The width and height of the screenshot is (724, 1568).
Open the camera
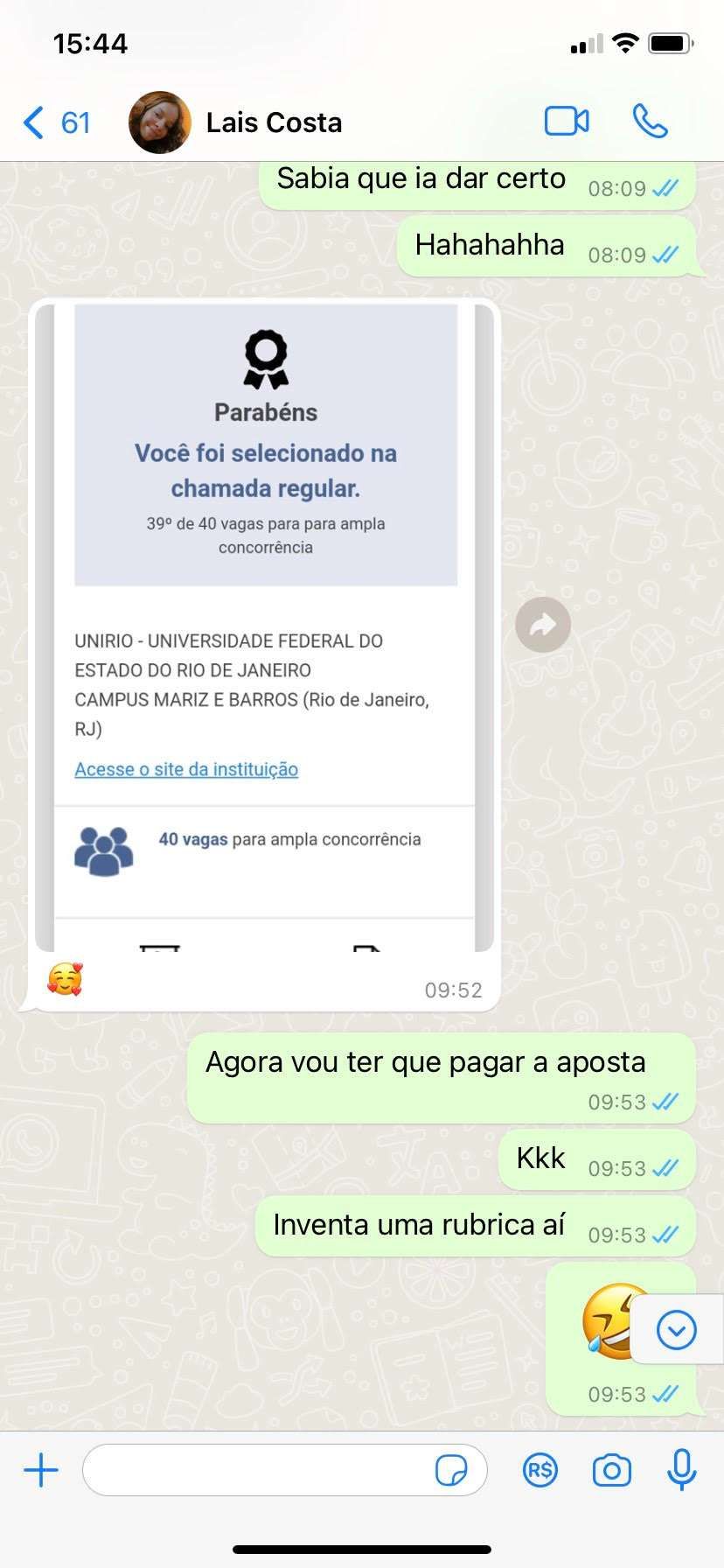click(x=611, y=1470)
